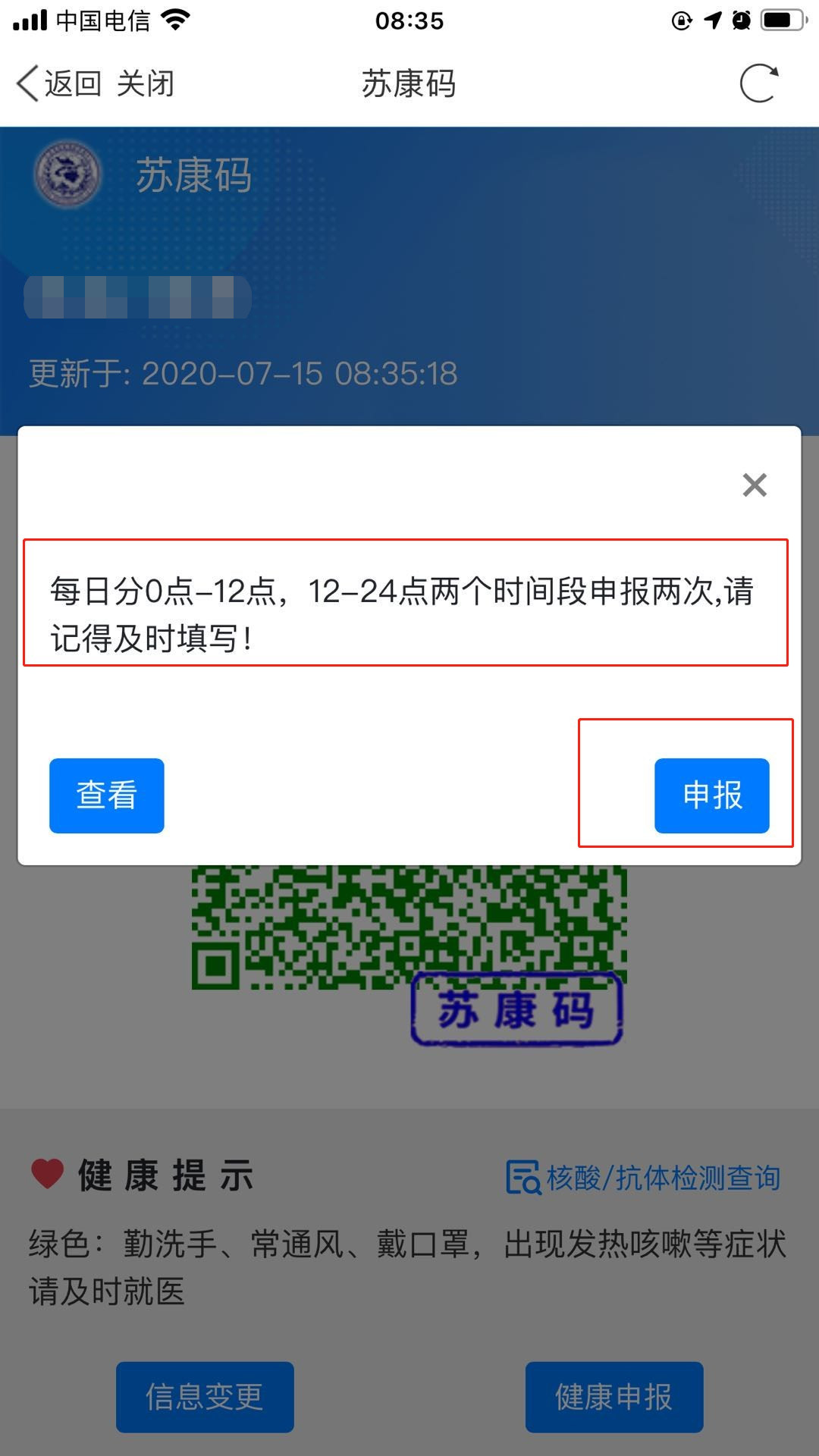
Task: Tap the 申报 button in dialog
Action: (712, 795)
